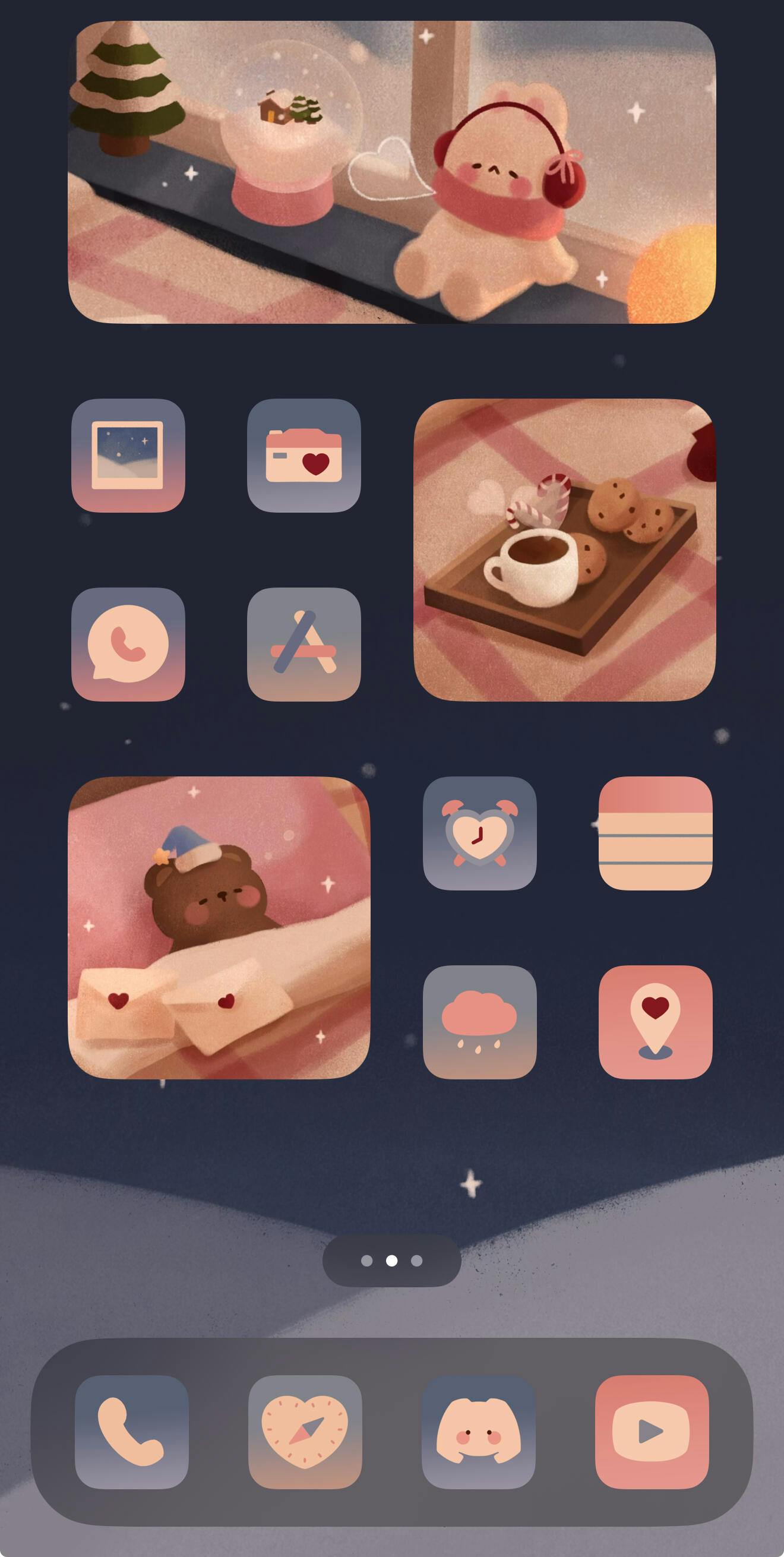Open the bear with earmuffs photo widget
This screenshot has width=784, height=1557.
pyautogui.click(x=391, y=172)
